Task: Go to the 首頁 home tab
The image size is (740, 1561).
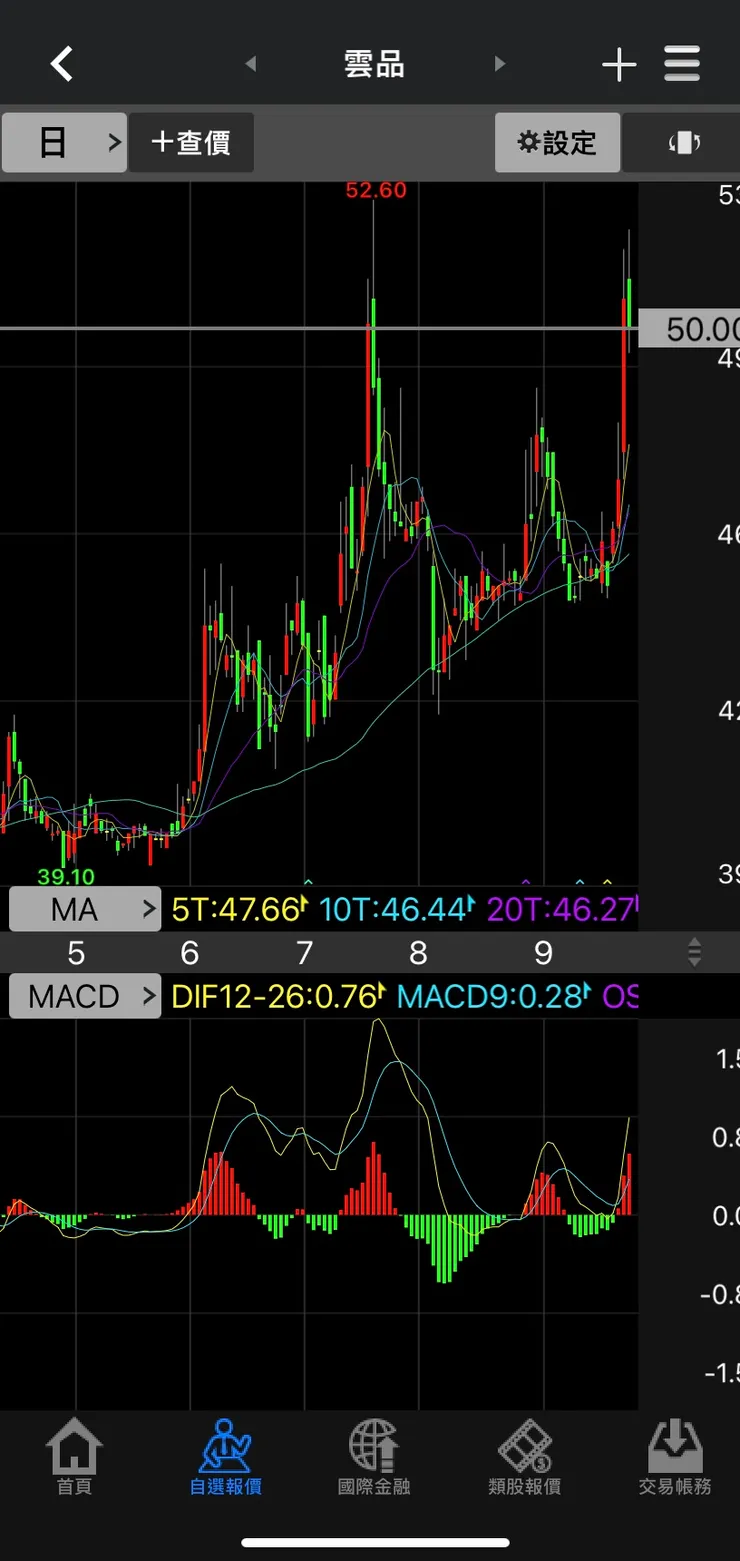Action: (74, 1458)
